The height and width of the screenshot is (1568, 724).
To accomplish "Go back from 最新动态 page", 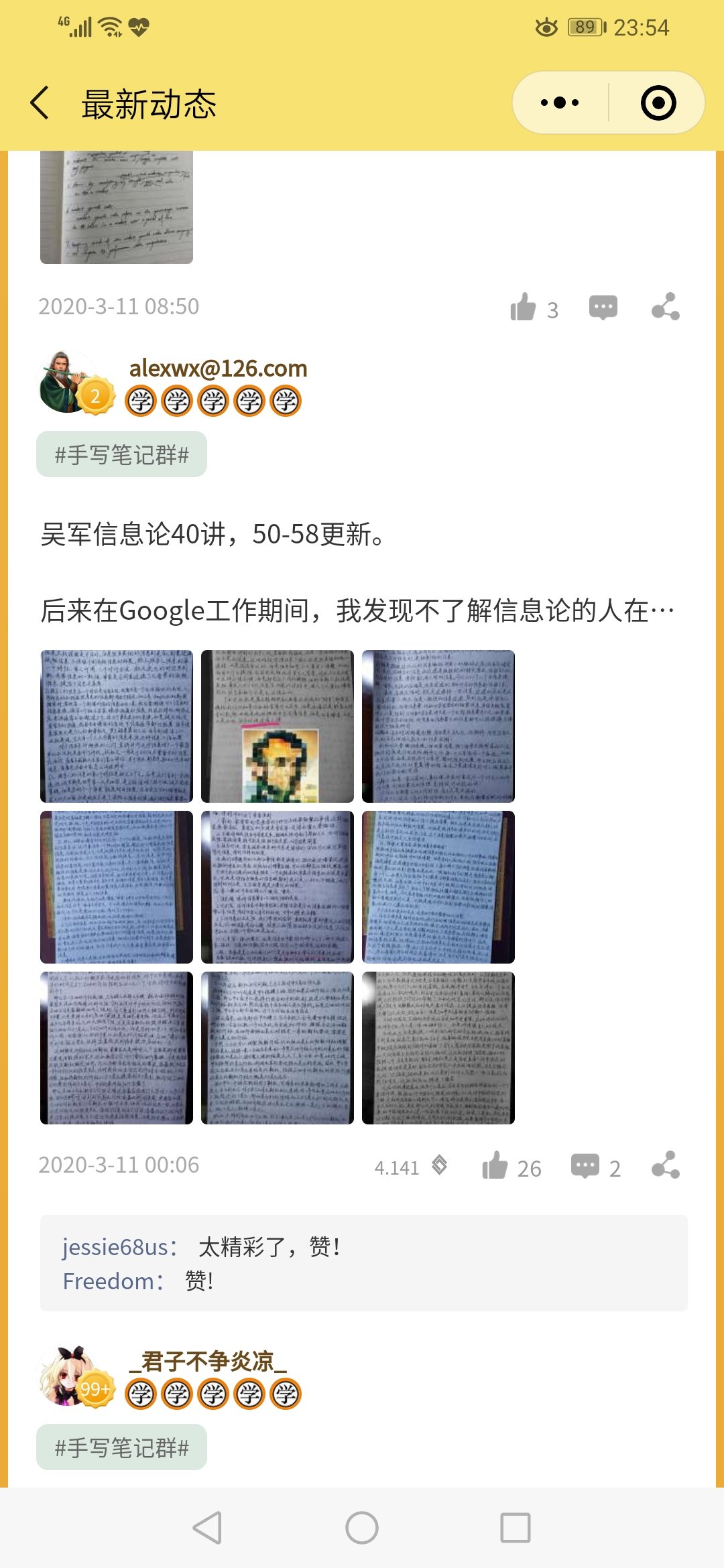I will point(40,103).
